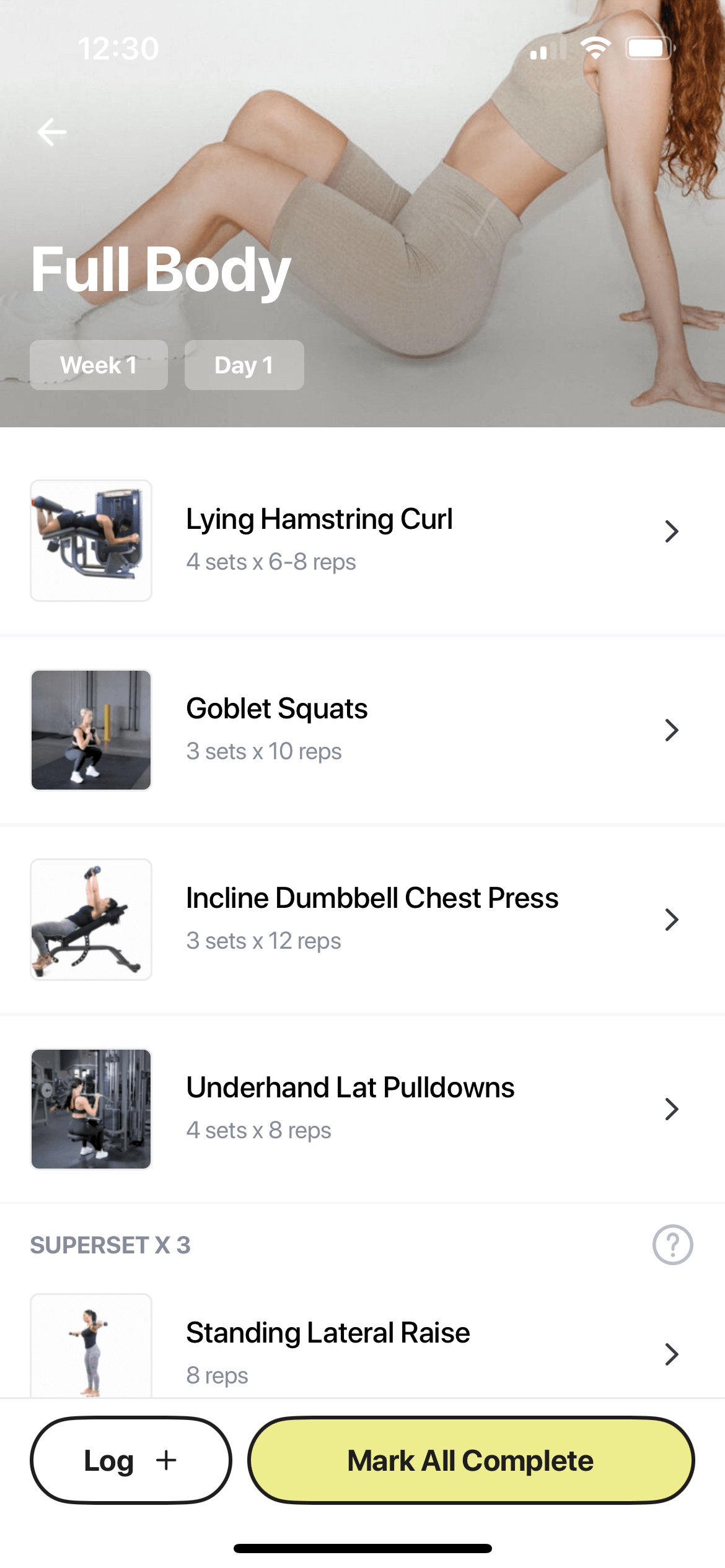
Task: Select the Week 1 chip
Action: coord(99,365)
